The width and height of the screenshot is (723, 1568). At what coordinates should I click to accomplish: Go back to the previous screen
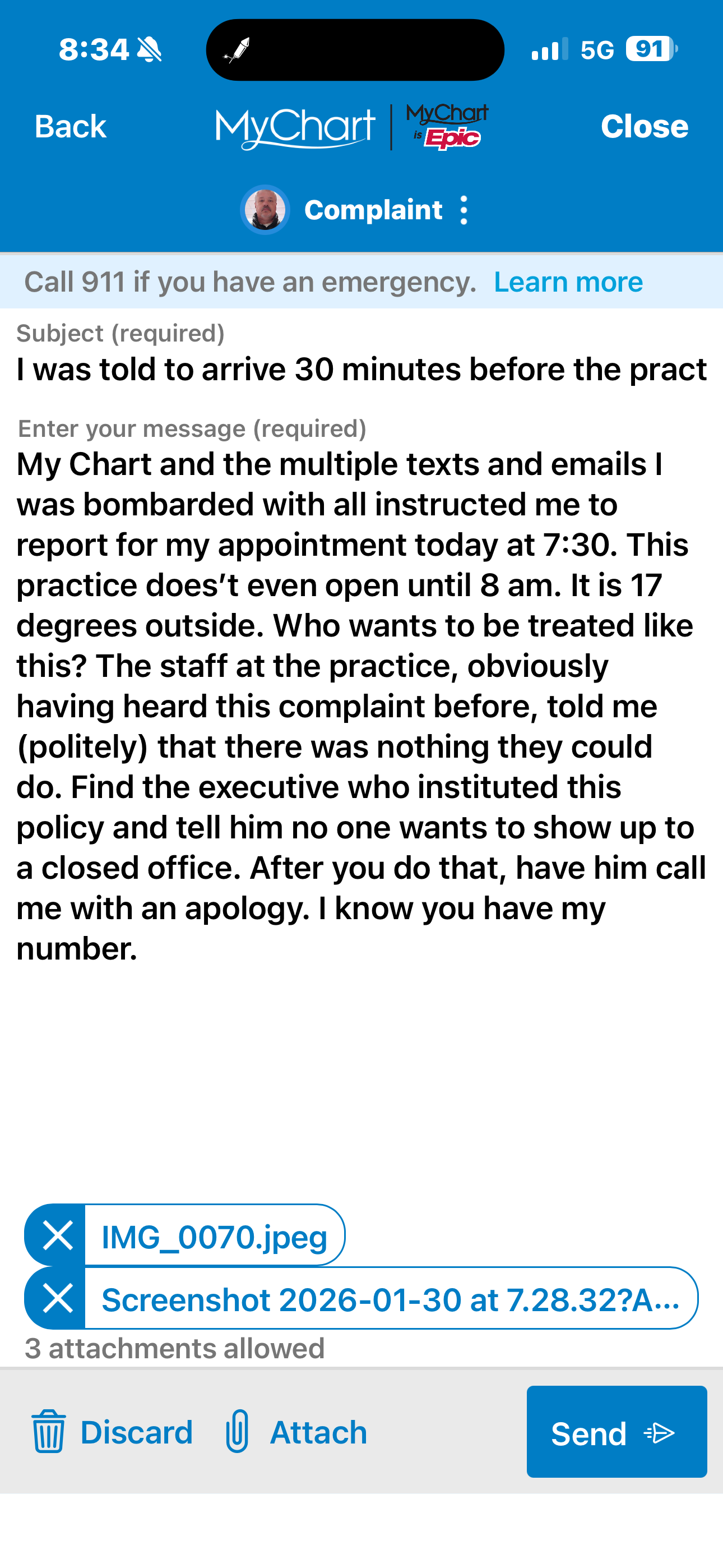(71, 127)
